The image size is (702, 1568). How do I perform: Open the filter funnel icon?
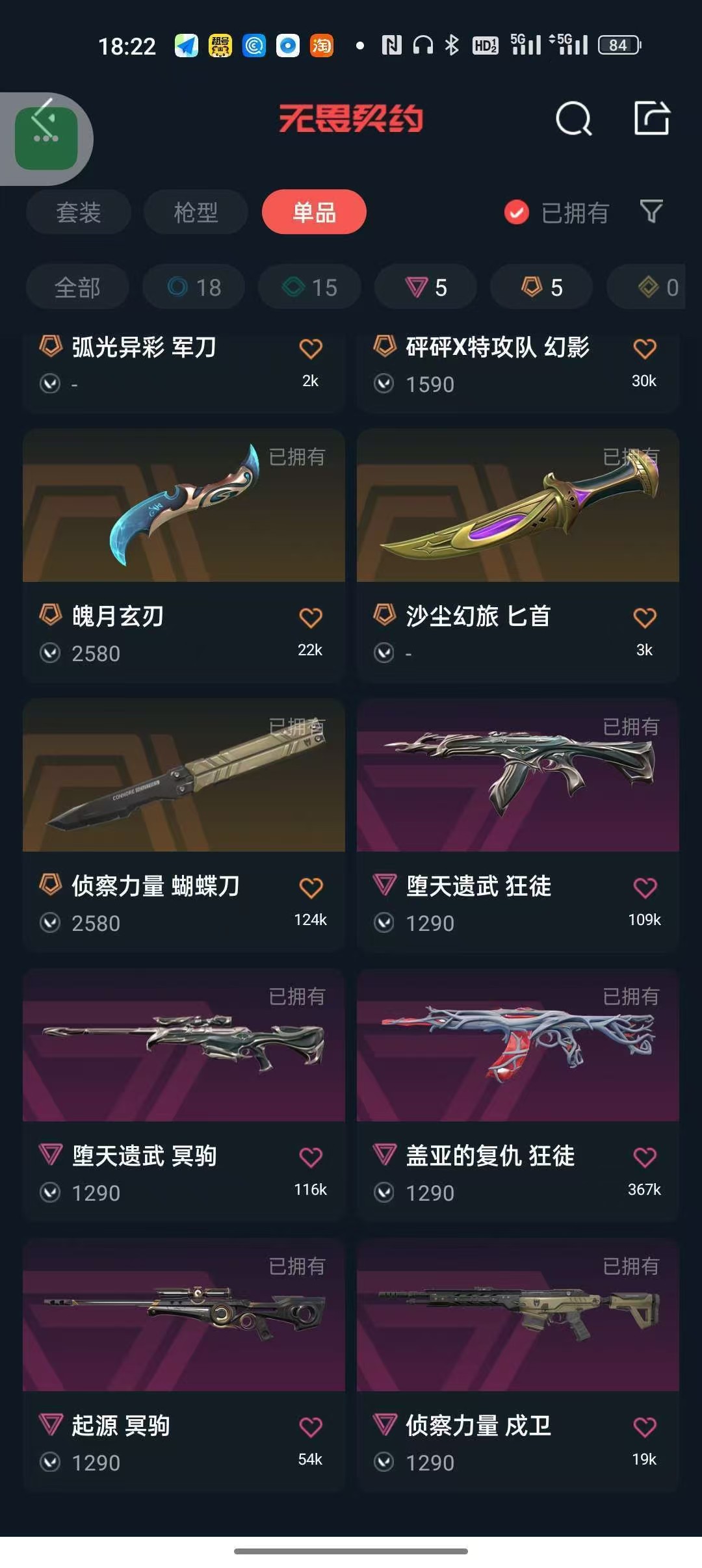coord(651,212)
